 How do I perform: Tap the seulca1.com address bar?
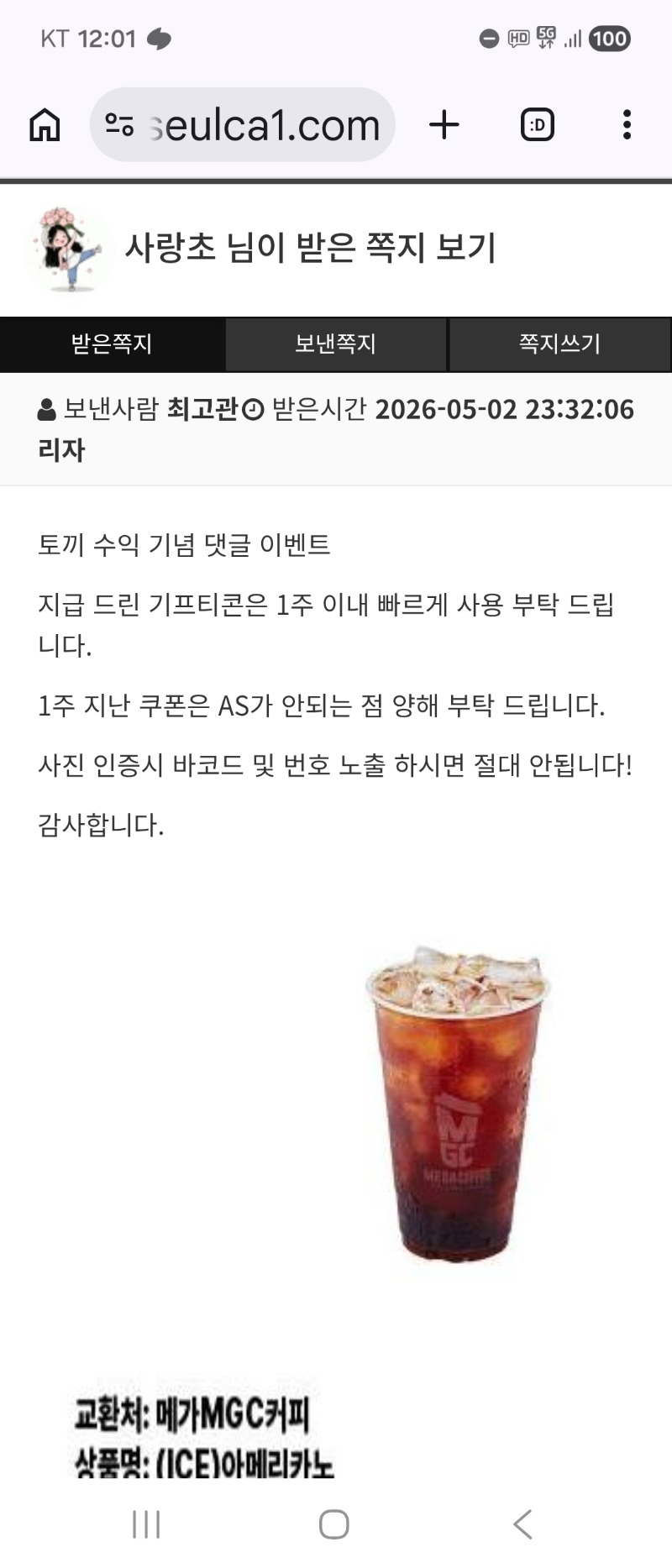tap(242, 125)
